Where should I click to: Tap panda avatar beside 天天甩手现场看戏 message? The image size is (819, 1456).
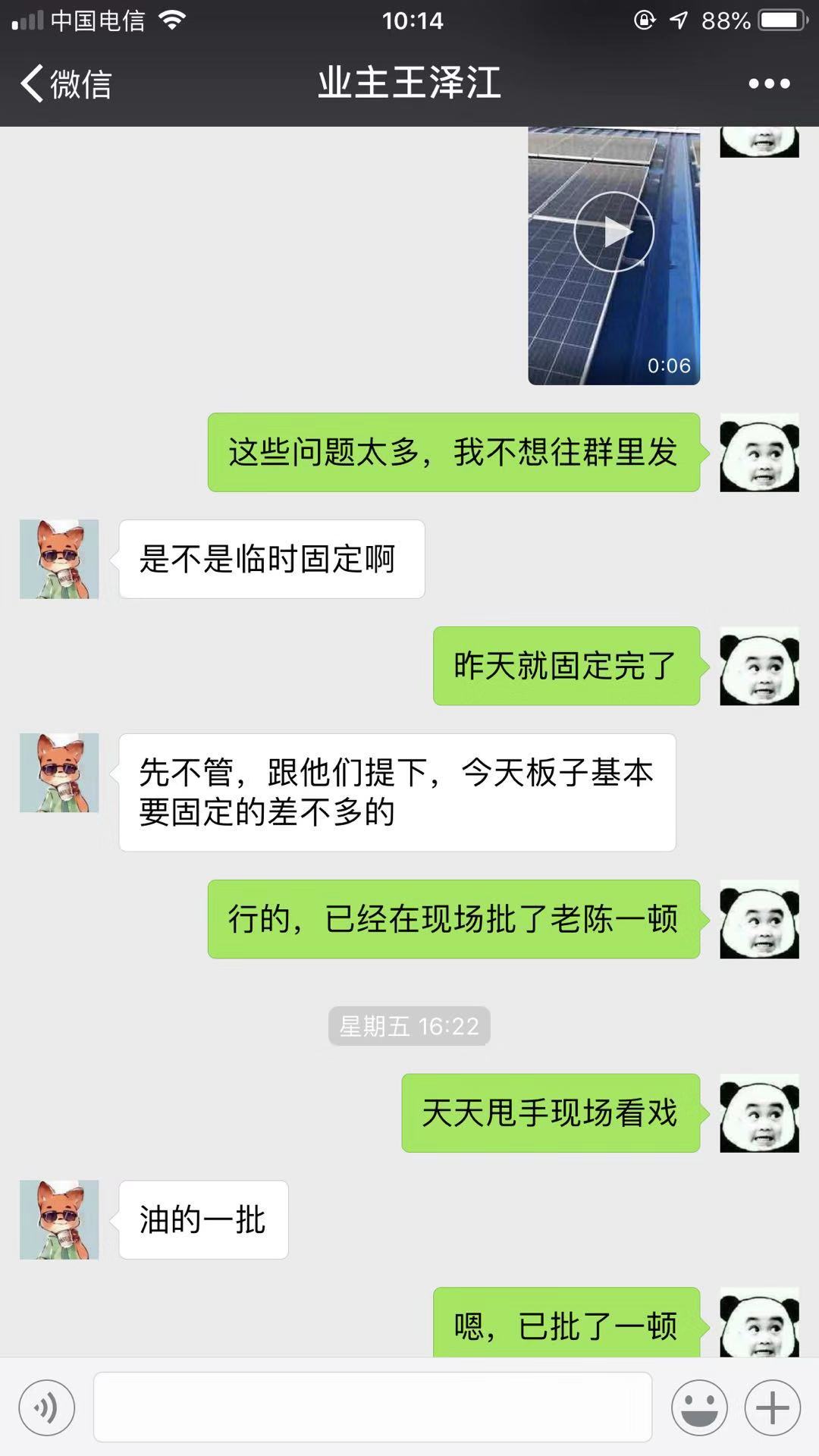point(759,1112)
